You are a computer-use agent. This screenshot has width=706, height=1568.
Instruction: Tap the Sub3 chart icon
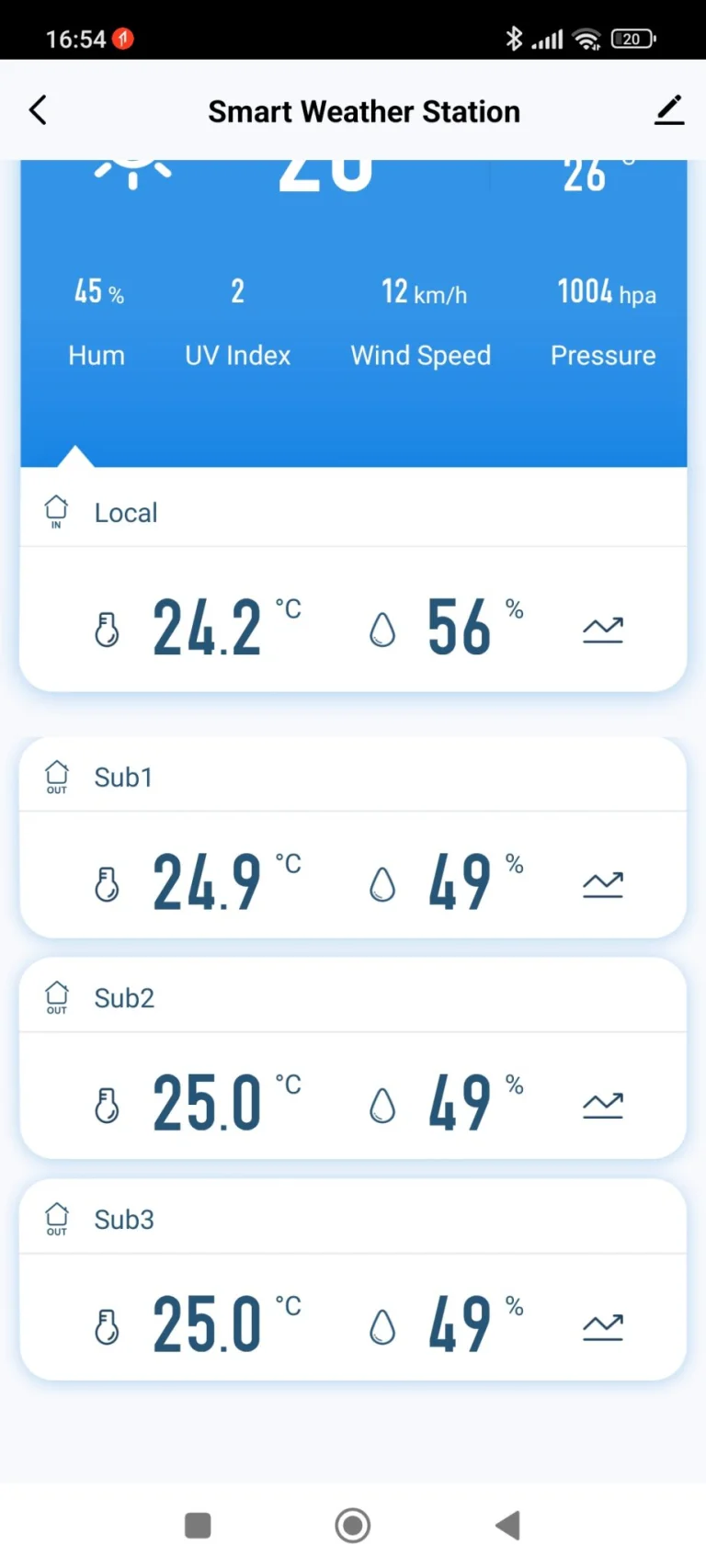click(x=603, y=1326)
